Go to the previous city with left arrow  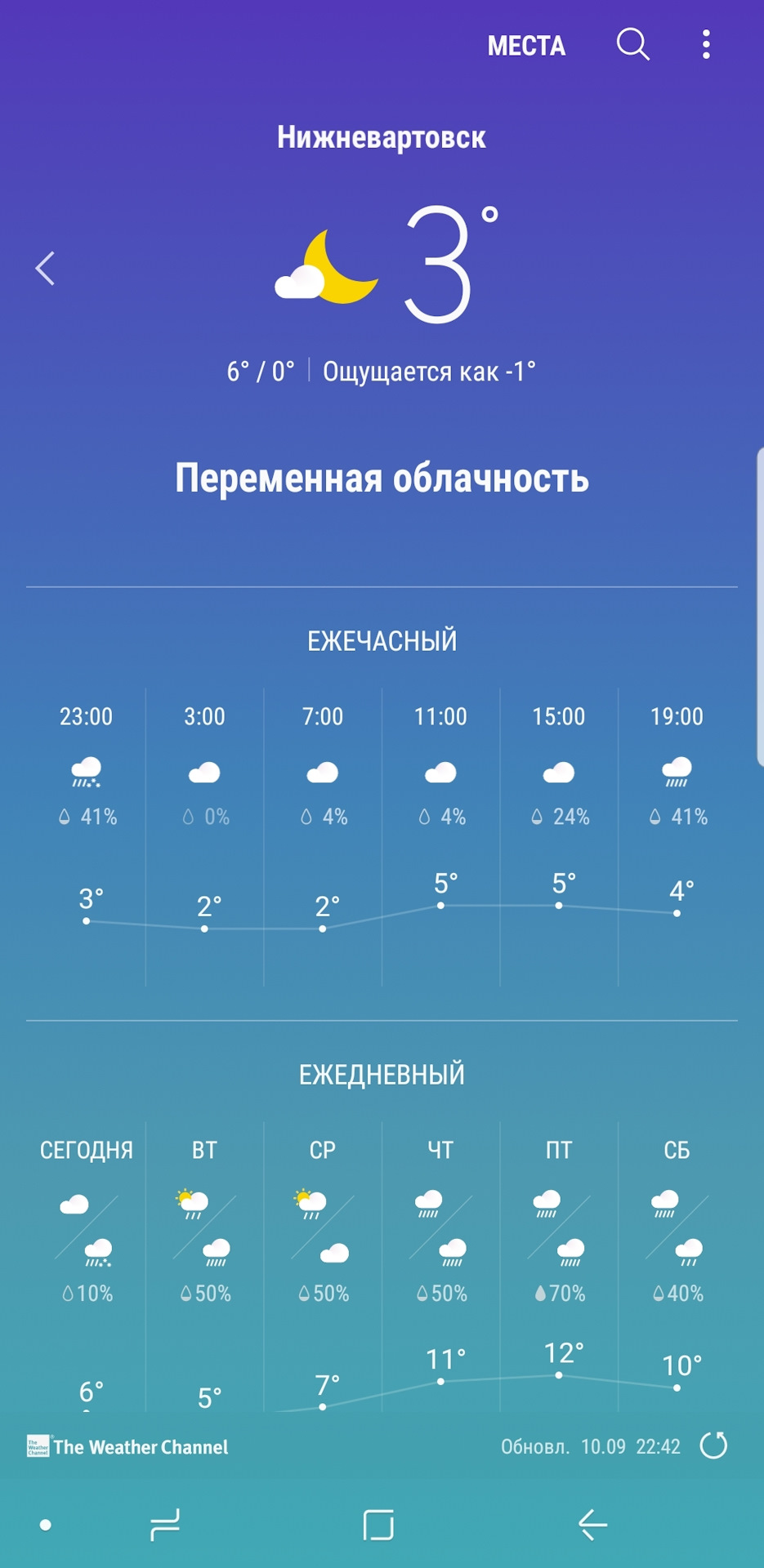tap(46, 269)
